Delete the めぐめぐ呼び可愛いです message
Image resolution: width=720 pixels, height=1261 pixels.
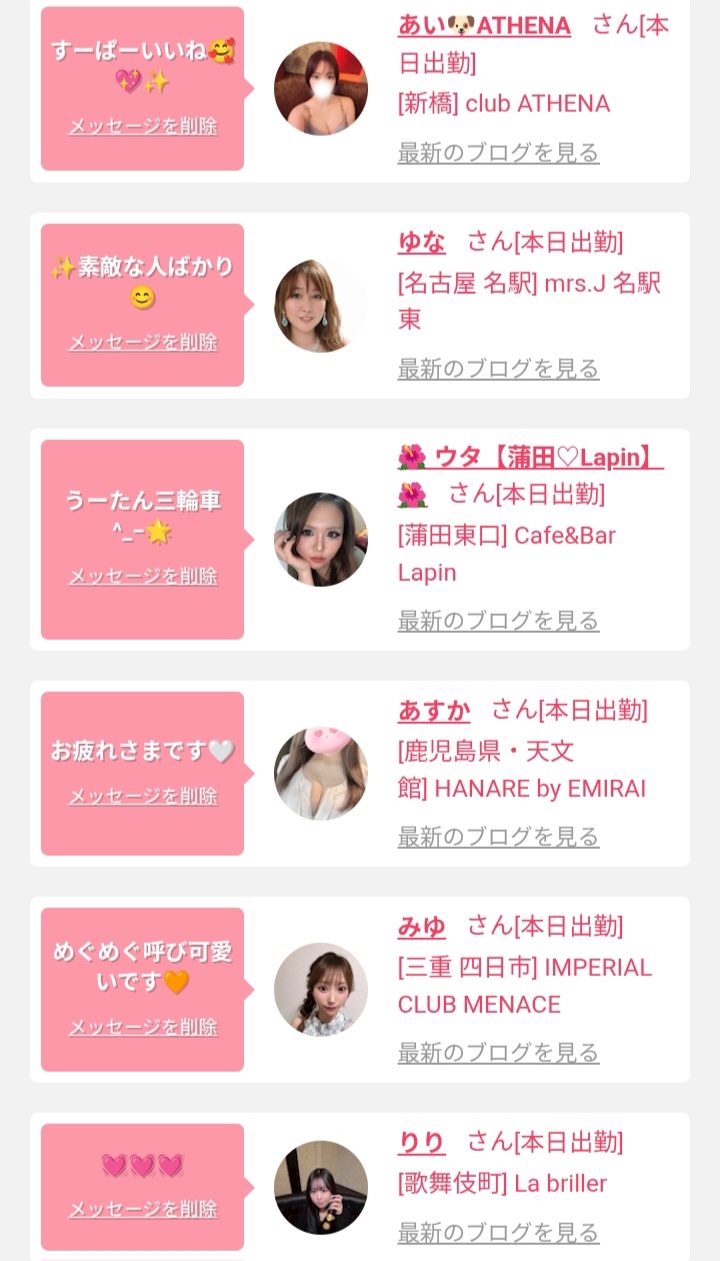[x=143, y=1027]
